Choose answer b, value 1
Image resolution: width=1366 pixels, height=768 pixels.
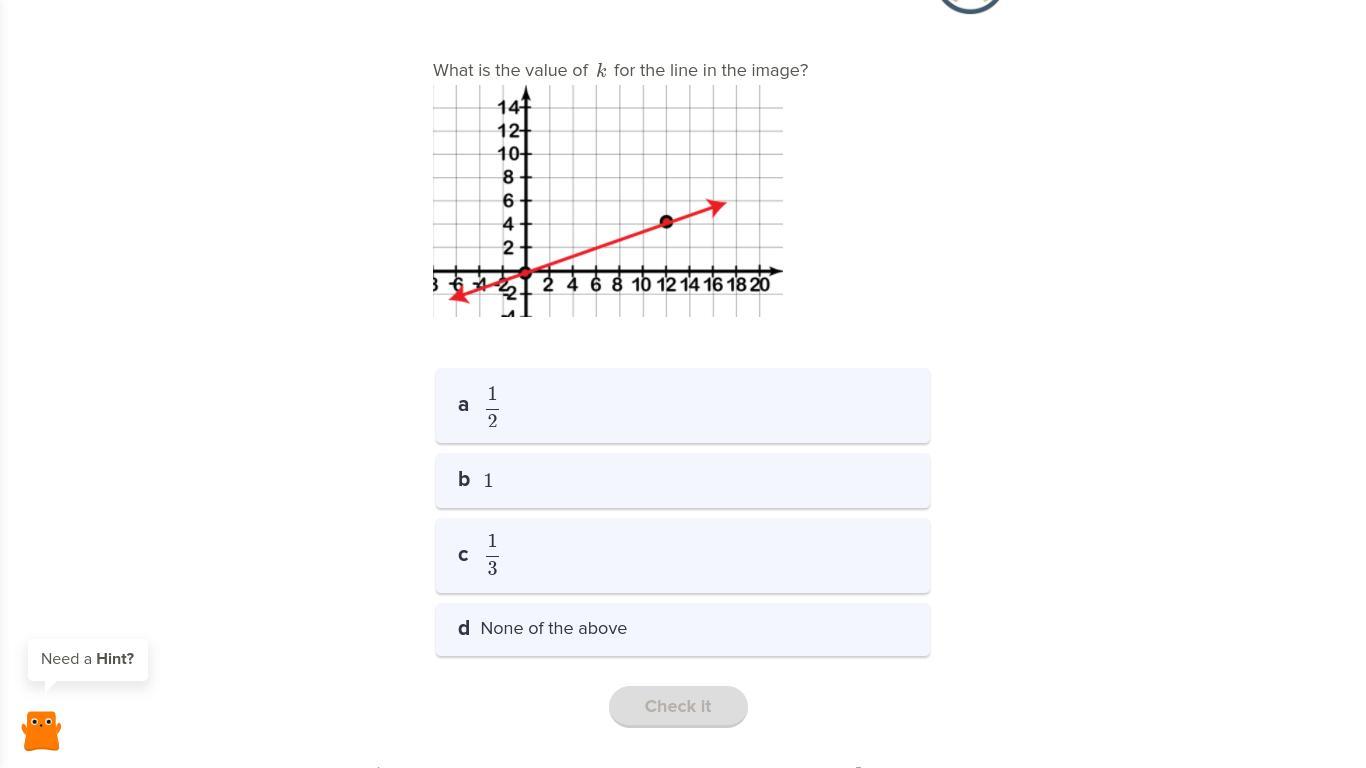tap(682, 481)
